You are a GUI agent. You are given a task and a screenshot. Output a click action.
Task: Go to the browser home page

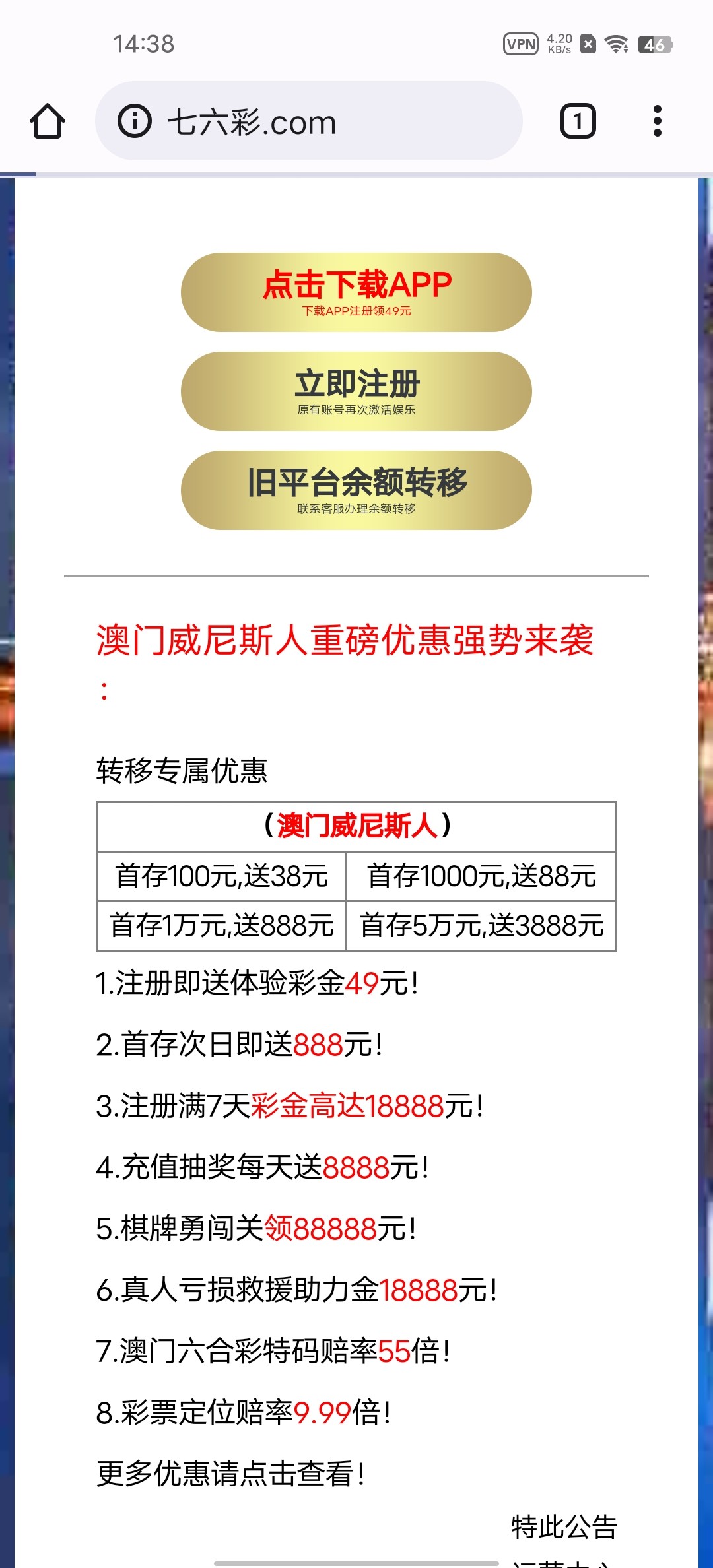(48, 121)
